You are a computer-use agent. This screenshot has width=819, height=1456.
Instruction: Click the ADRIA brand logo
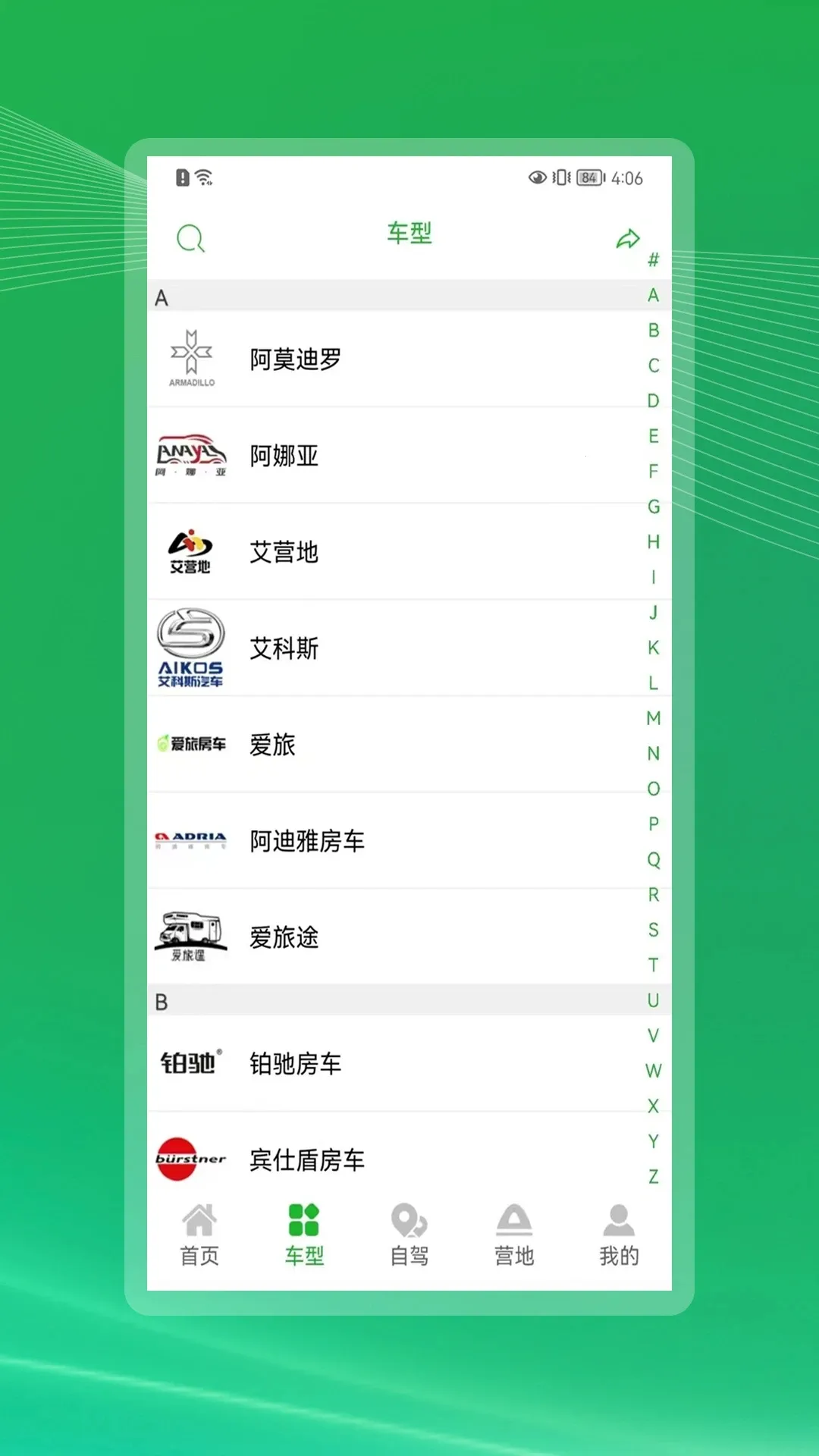coord(191,838)
